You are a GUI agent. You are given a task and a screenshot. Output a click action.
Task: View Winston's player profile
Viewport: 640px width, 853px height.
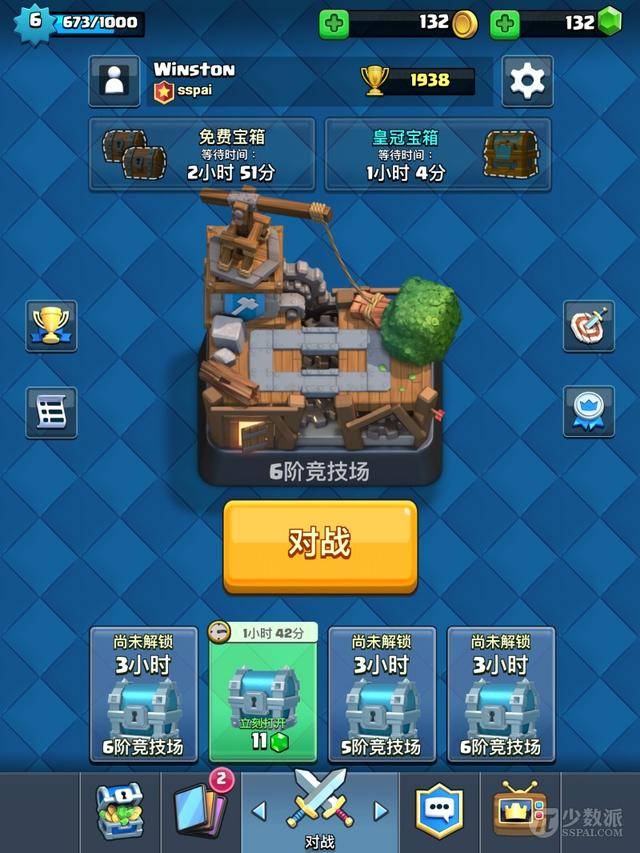tap(114, 81)
